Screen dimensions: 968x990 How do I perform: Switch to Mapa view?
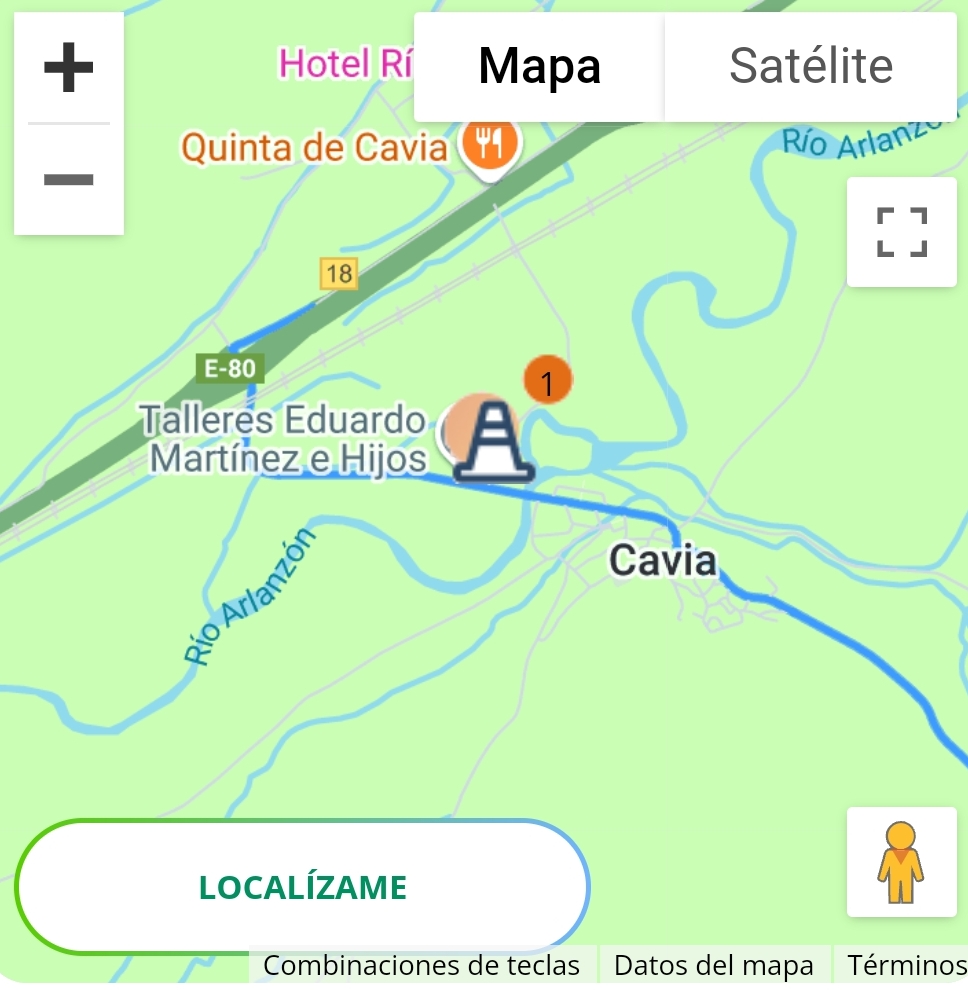coord(539,67)
